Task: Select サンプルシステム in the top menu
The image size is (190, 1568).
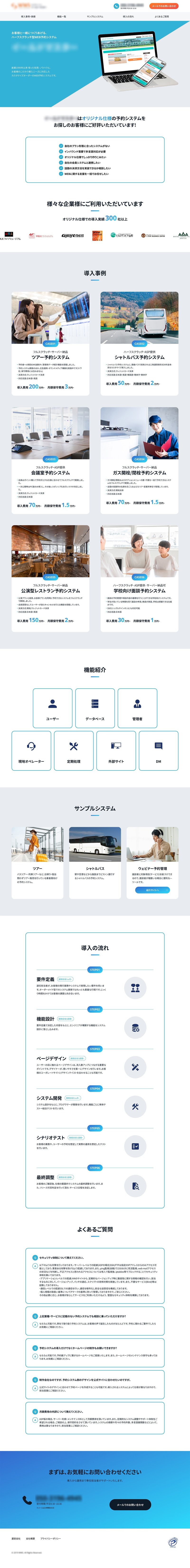Action: pos(95,16)
